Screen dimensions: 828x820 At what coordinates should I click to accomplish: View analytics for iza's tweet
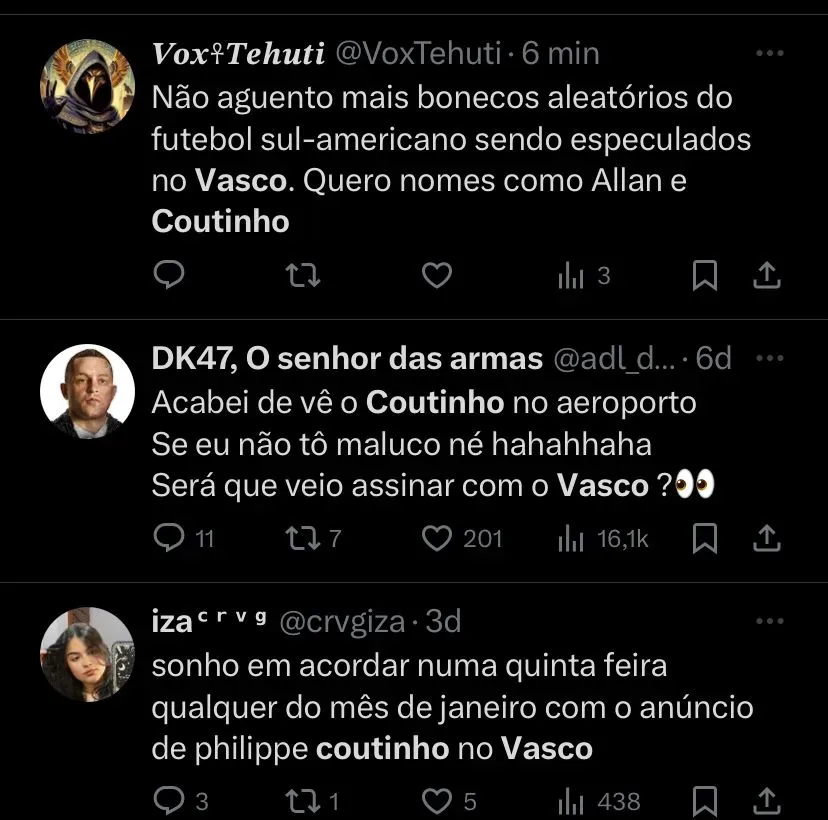point(571,801)
